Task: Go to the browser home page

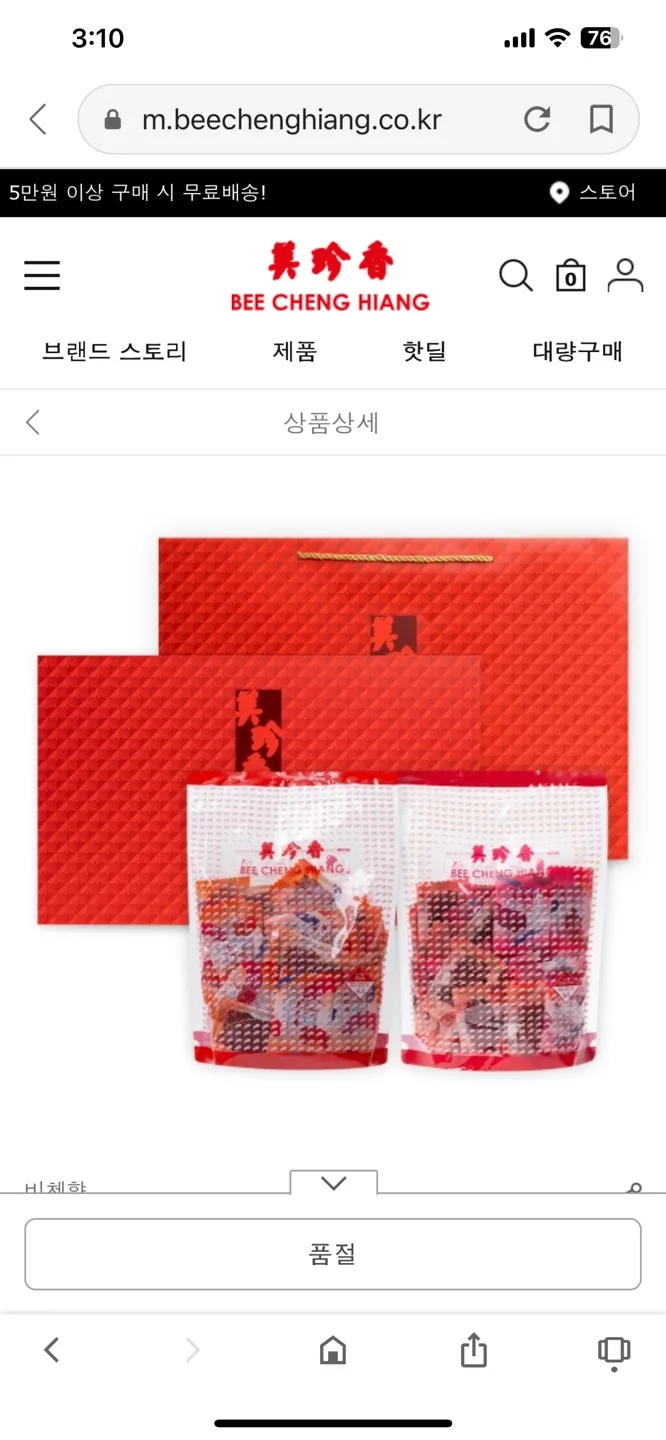Action: [x=333, y=1351]
